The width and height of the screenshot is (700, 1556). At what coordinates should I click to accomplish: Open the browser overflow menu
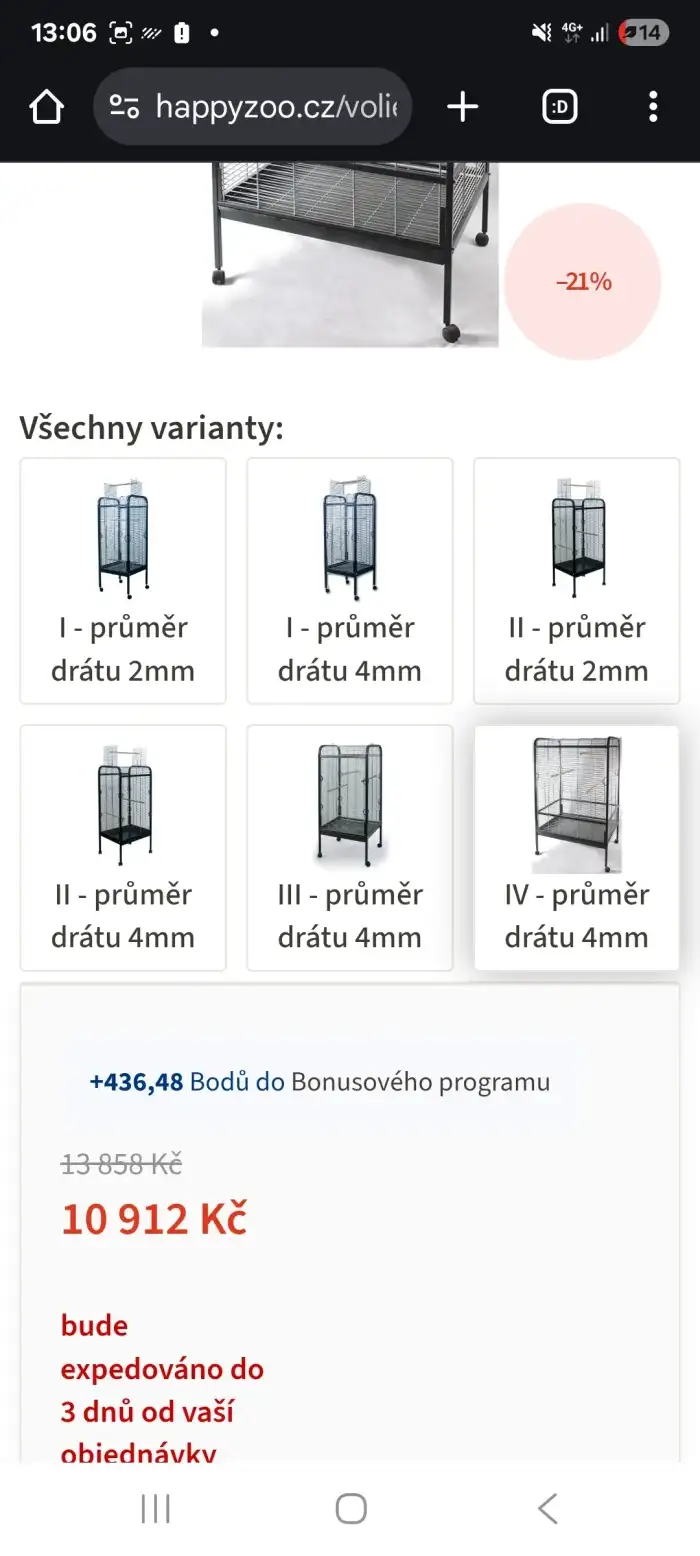click(x=653, y=107)
